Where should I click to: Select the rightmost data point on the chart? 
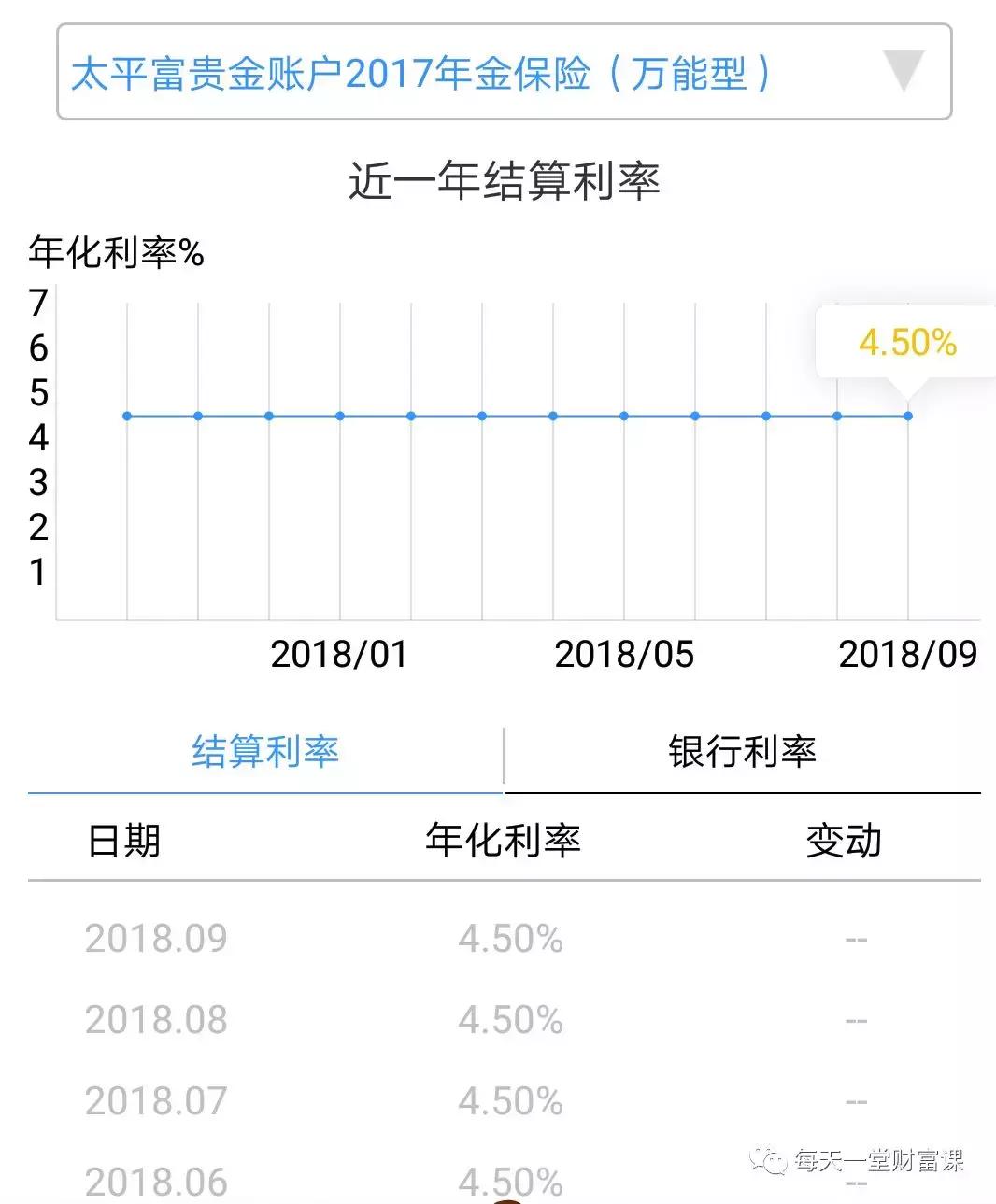click(907, 414)
